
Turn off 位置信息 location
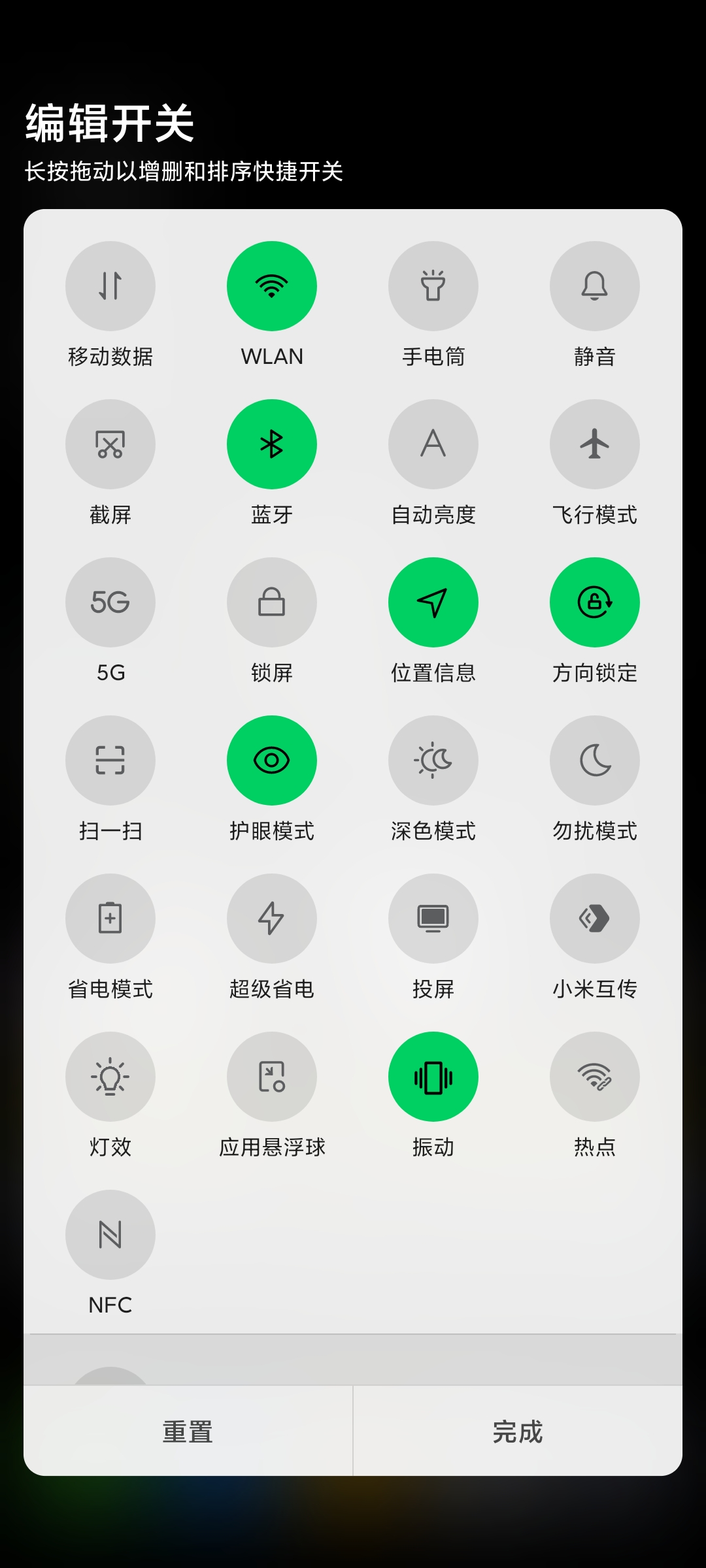tap(433, 602)
